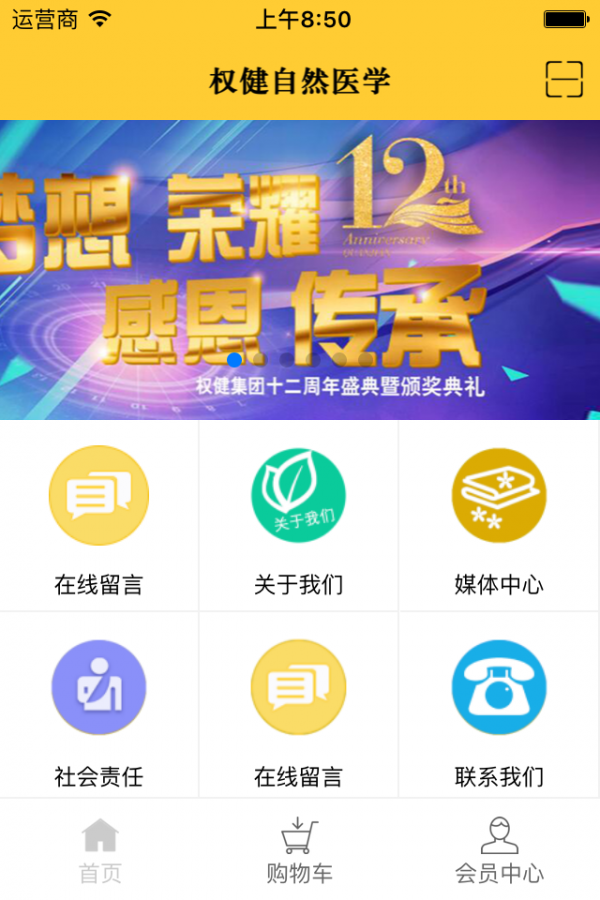This screenshot has width=600, height=900.
Task: Switch to the 购物车 cart tab
Action: coord(299,851)
